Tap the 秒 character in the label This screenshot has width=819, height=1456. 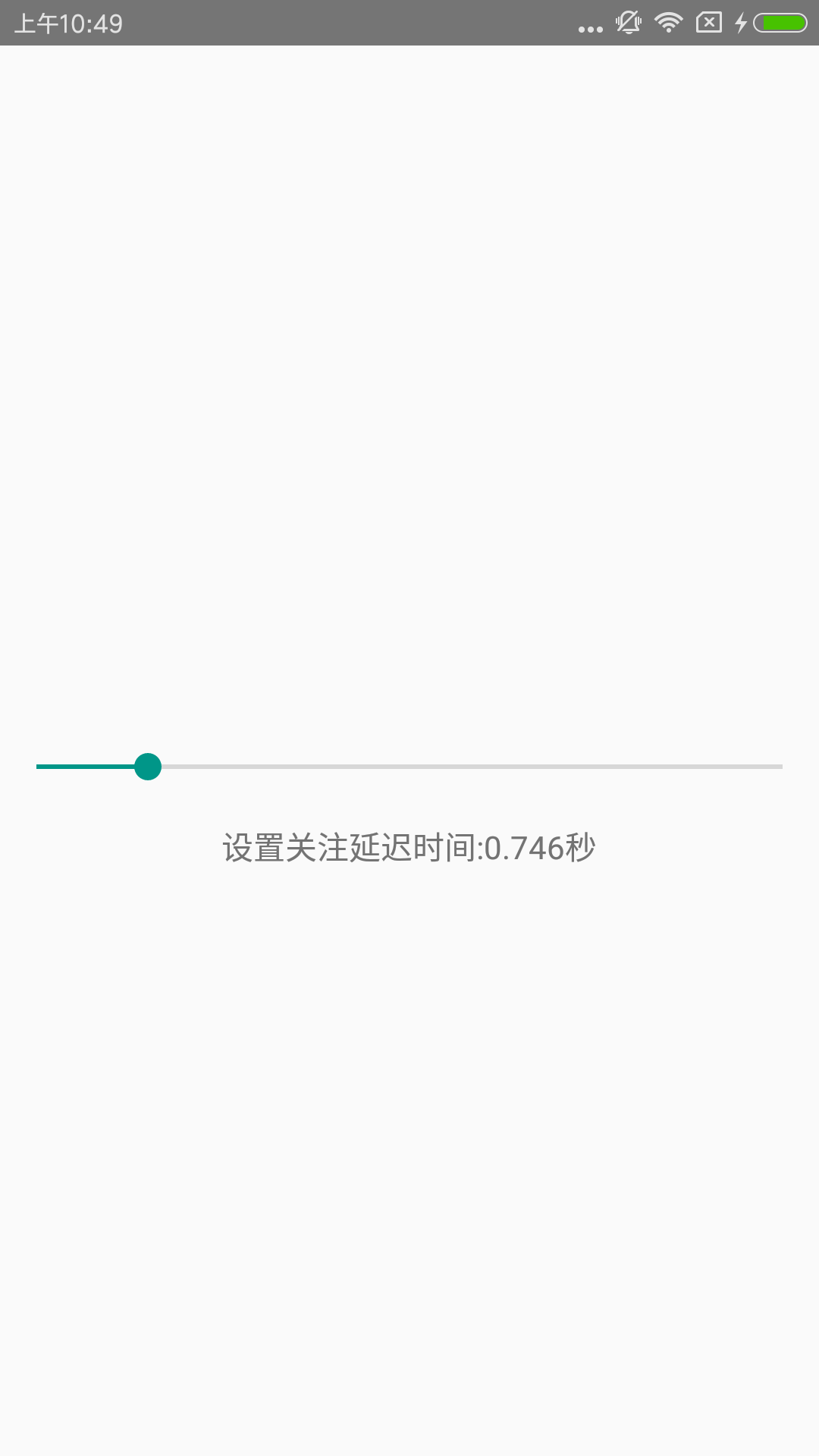(580, 849)
